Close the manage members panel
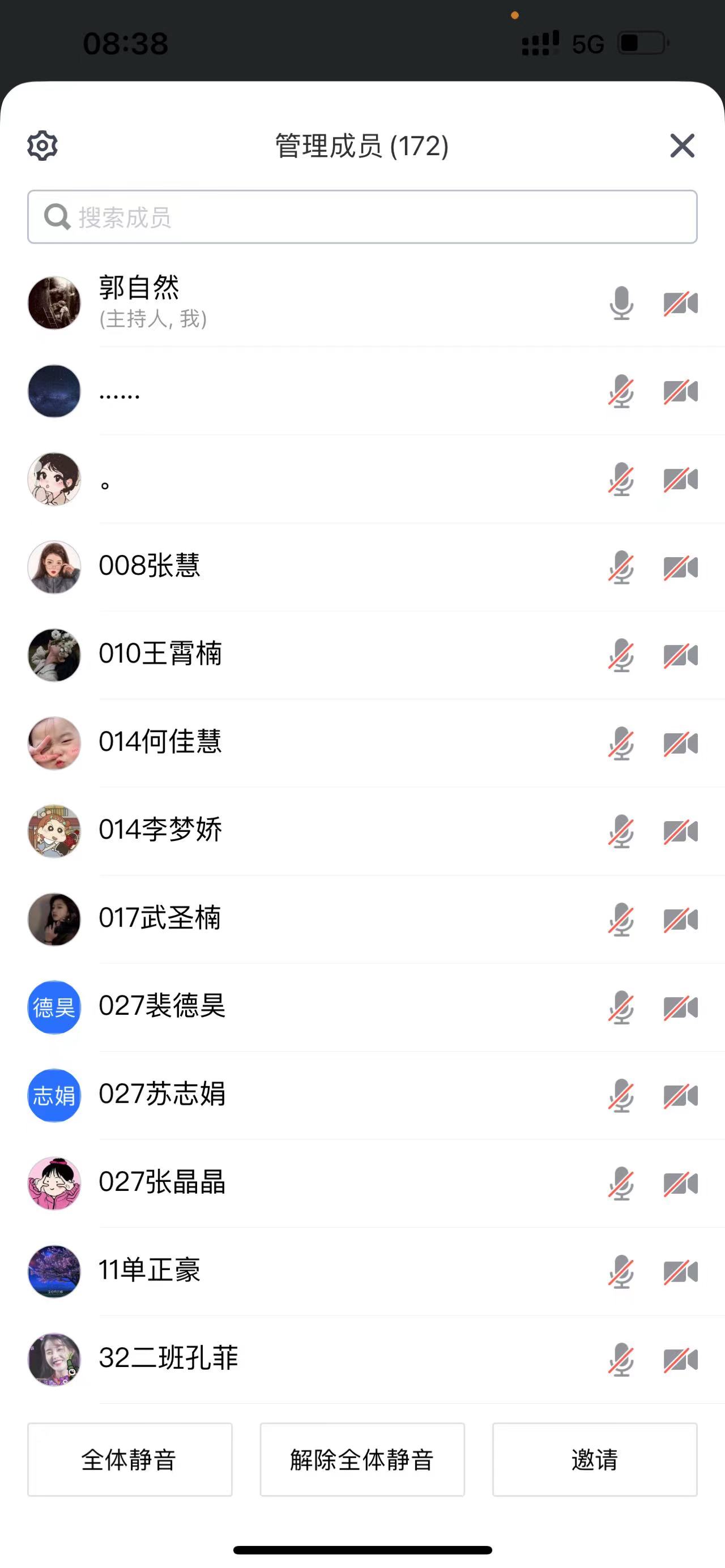 click(x=682, y=146)
